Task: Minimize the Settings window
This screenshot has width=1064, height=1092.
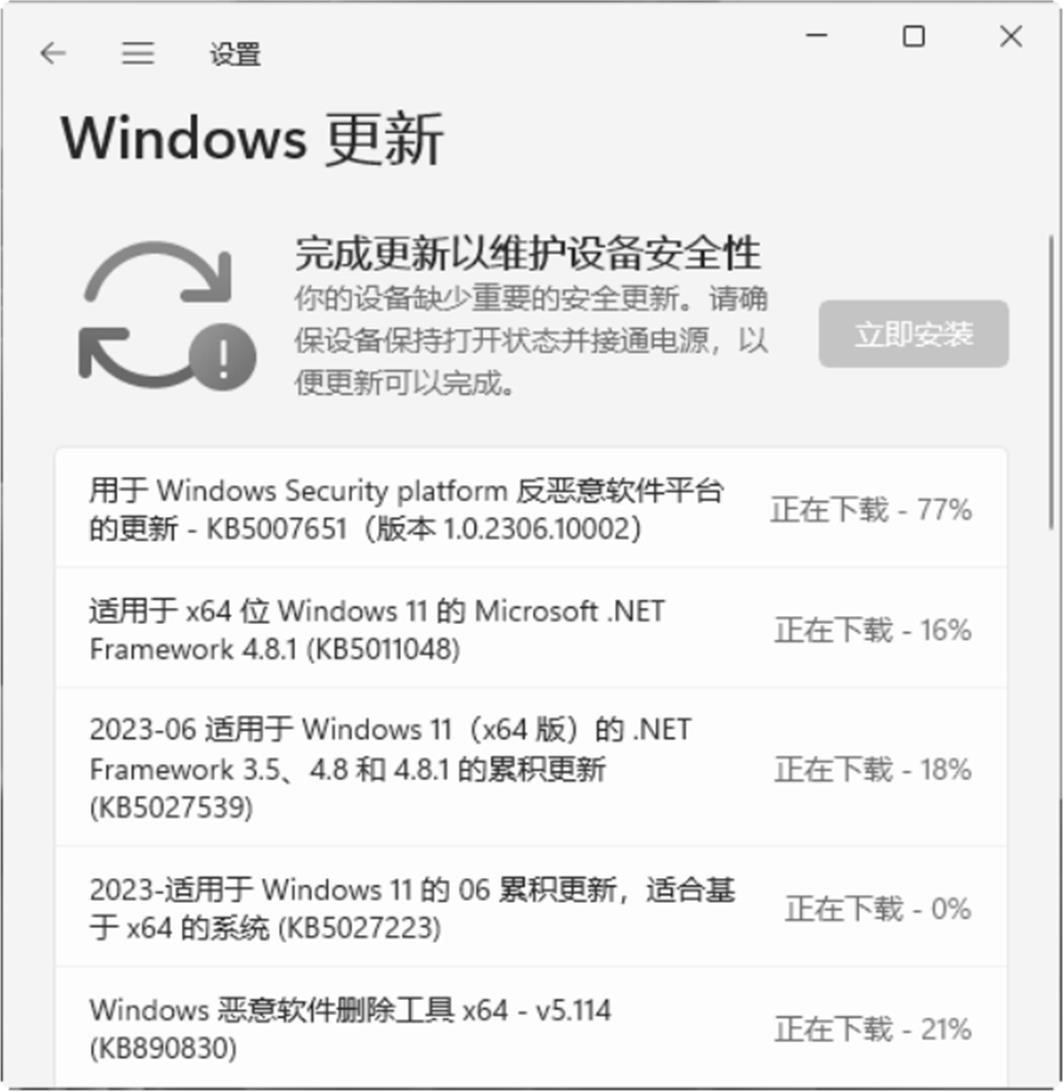Action: click(818, 38)
